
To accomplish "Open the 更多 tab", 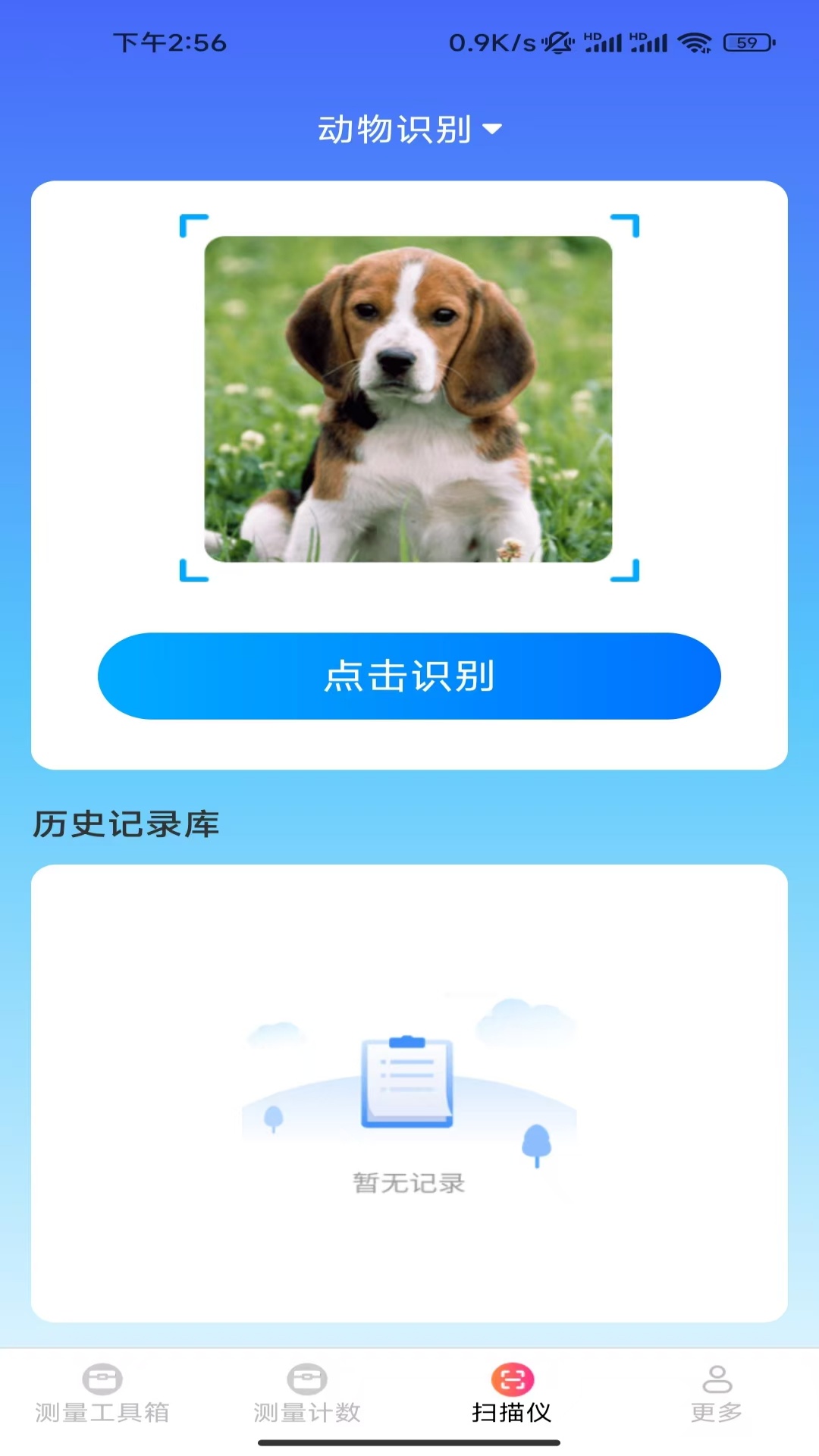I will 717,1394.
